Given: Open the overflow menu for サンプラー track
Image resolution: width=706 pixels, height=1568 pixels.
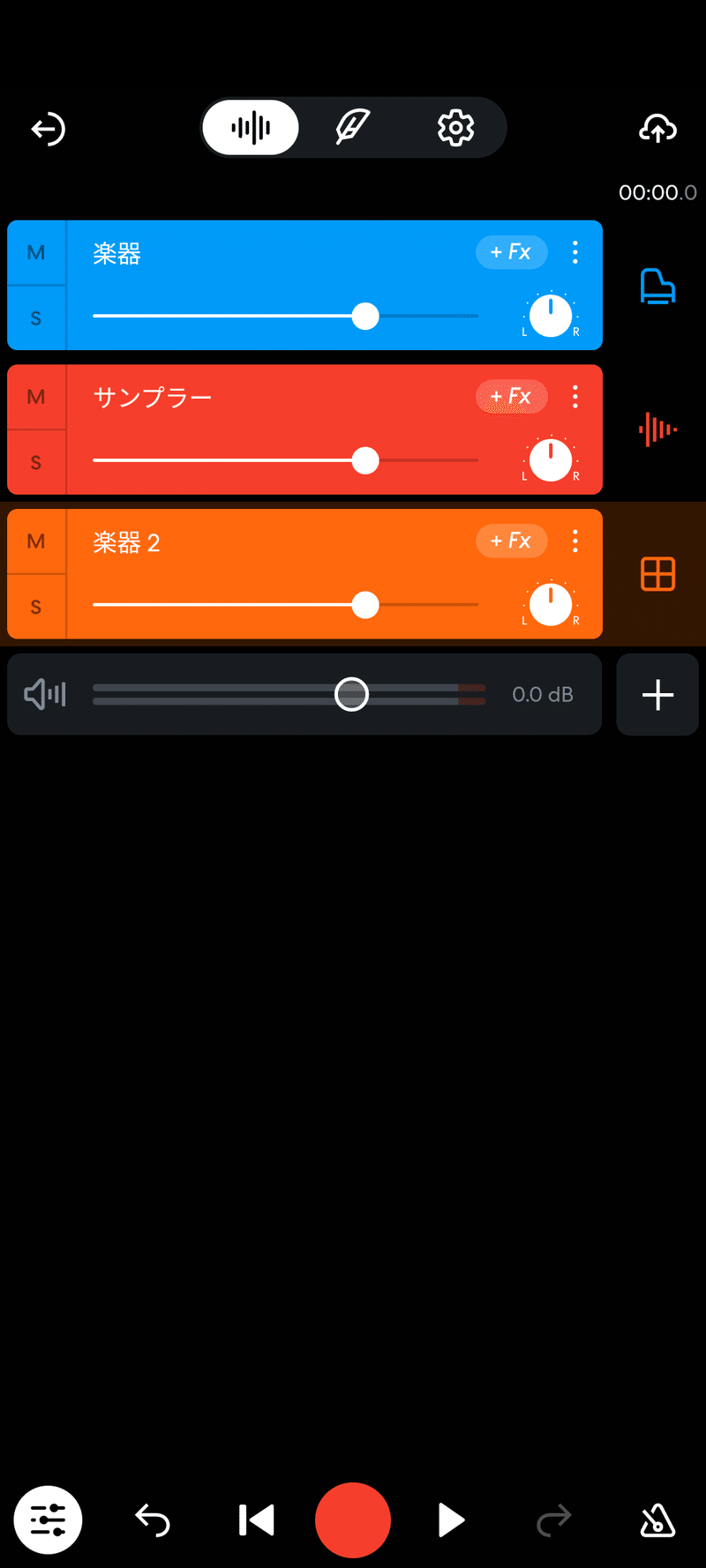Looking at the screenshot, I should point(575,397).
